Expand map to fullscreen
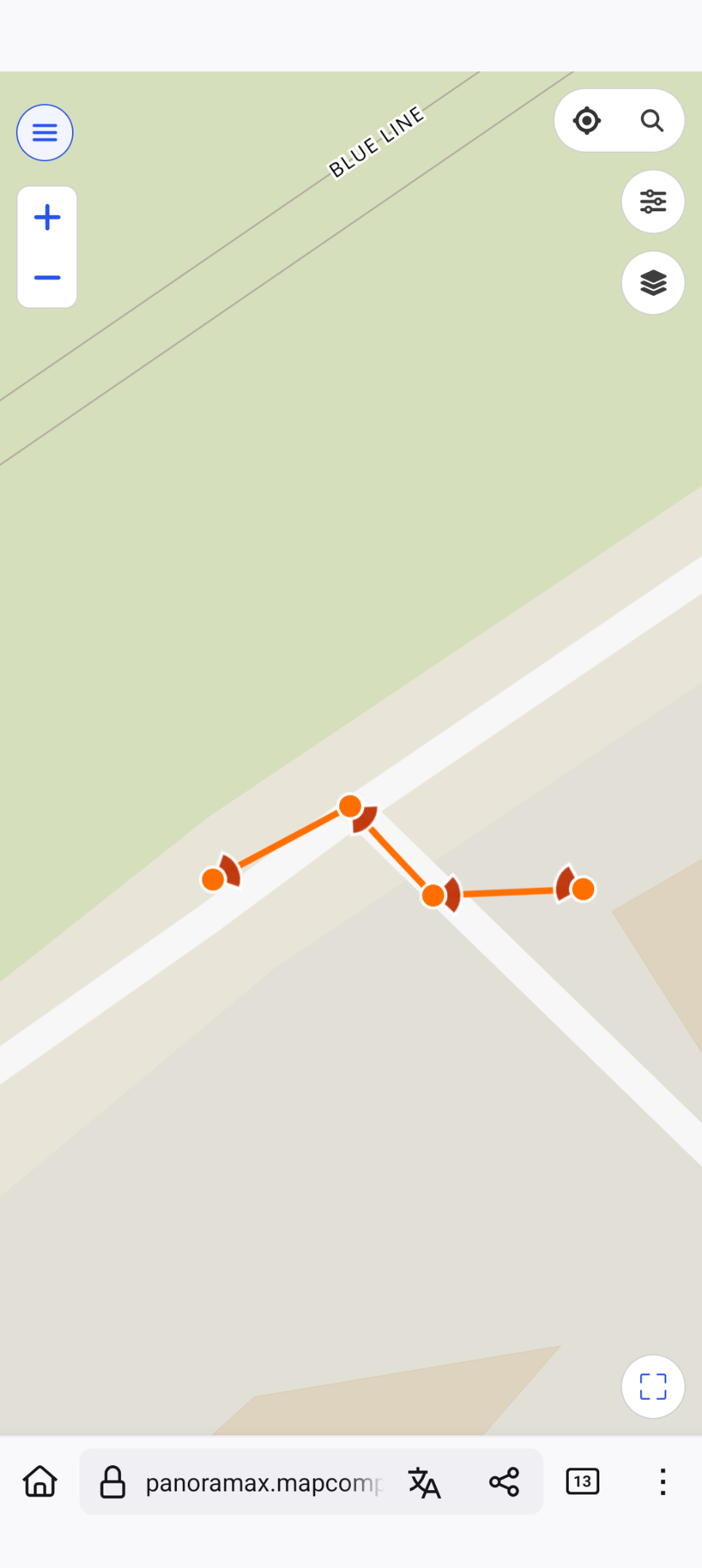Screen dimensions: 702x1568 pos(653,1387)
